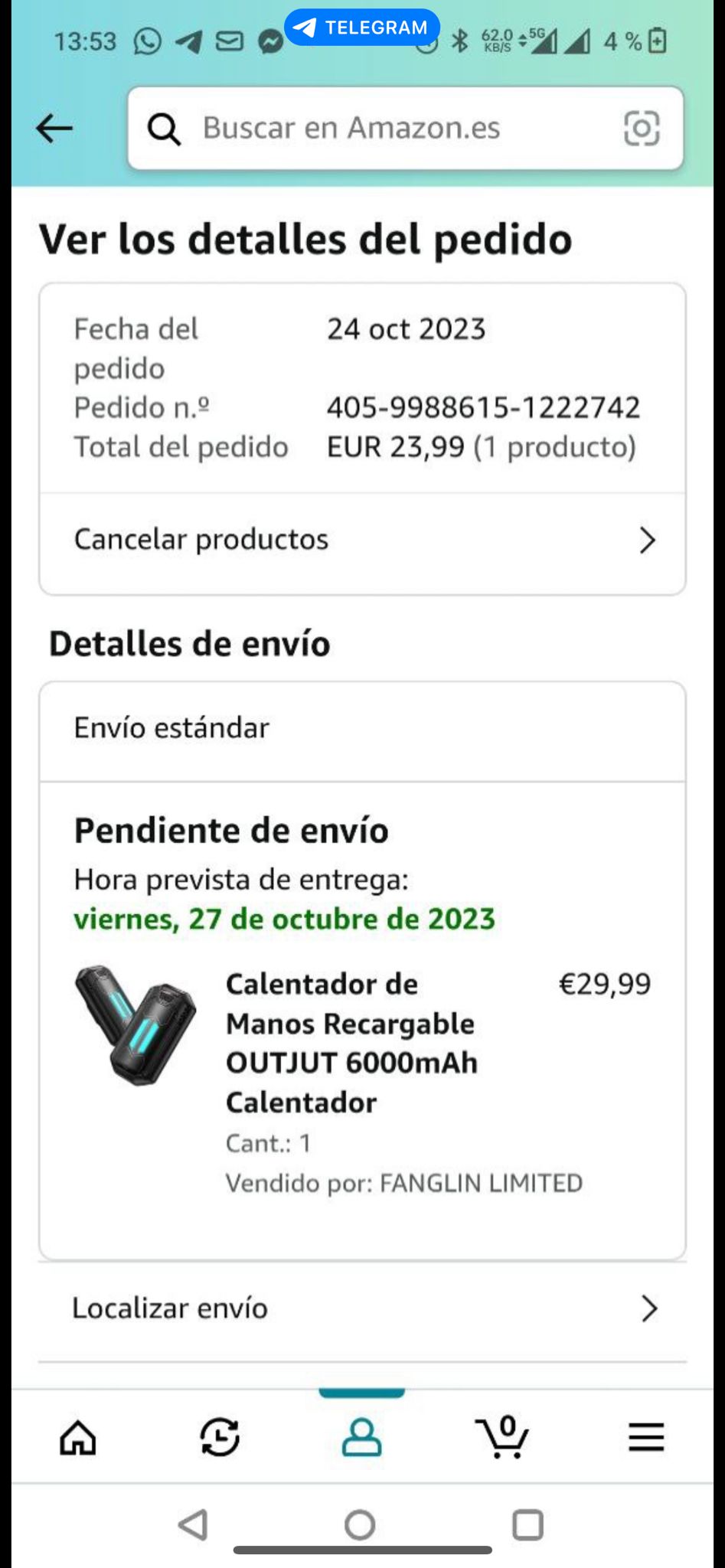Switch to the buy again history tab
This screenshot has height=1568, width=725.
point(220,1437)
